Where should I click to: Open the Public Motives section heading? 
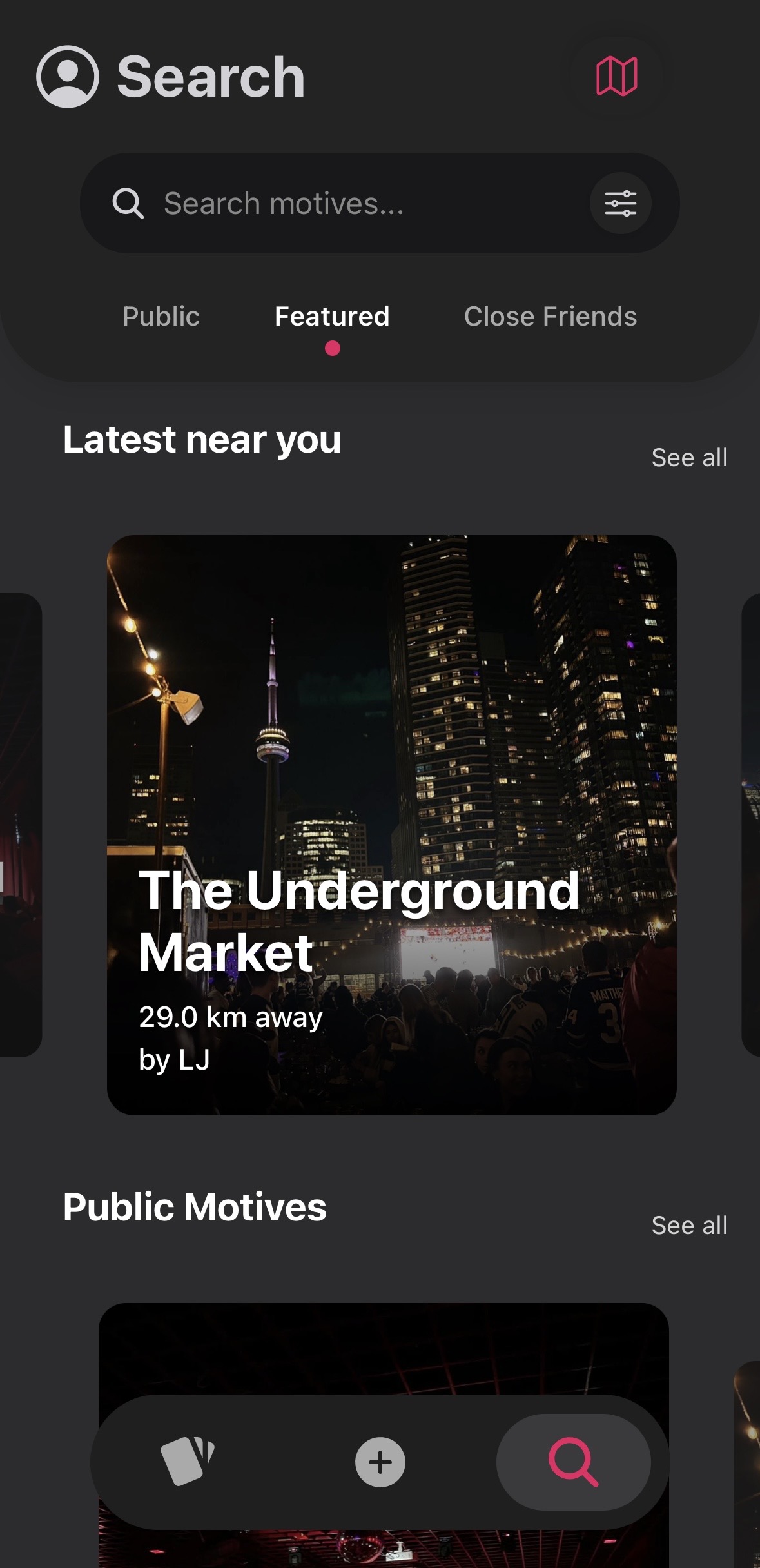coord(196,1207)
